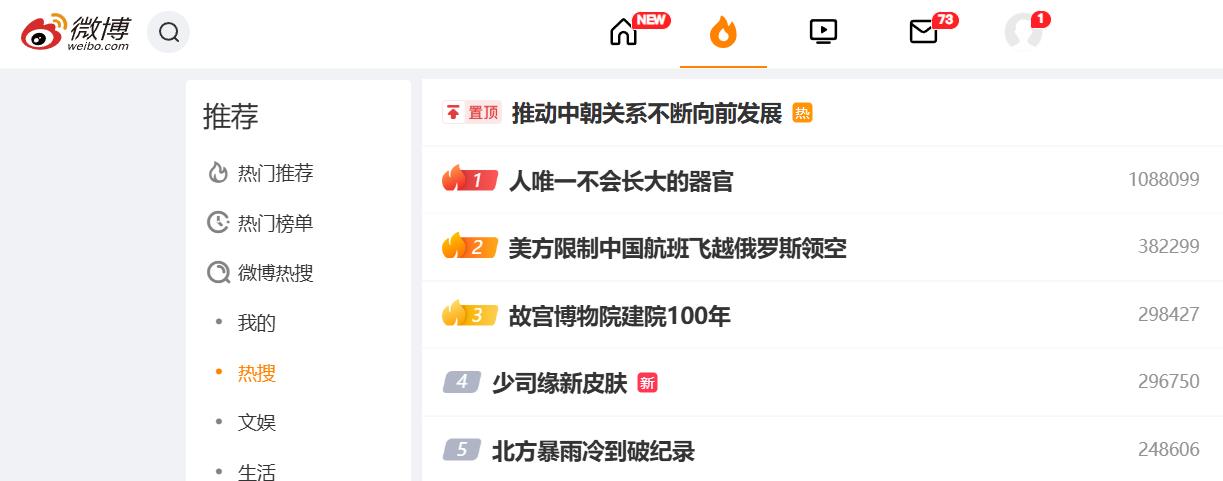The height and width of the screenshot is (481, 1223).
Task: Open topic 故宫博物院建院100年
Action: coord(619,316)
